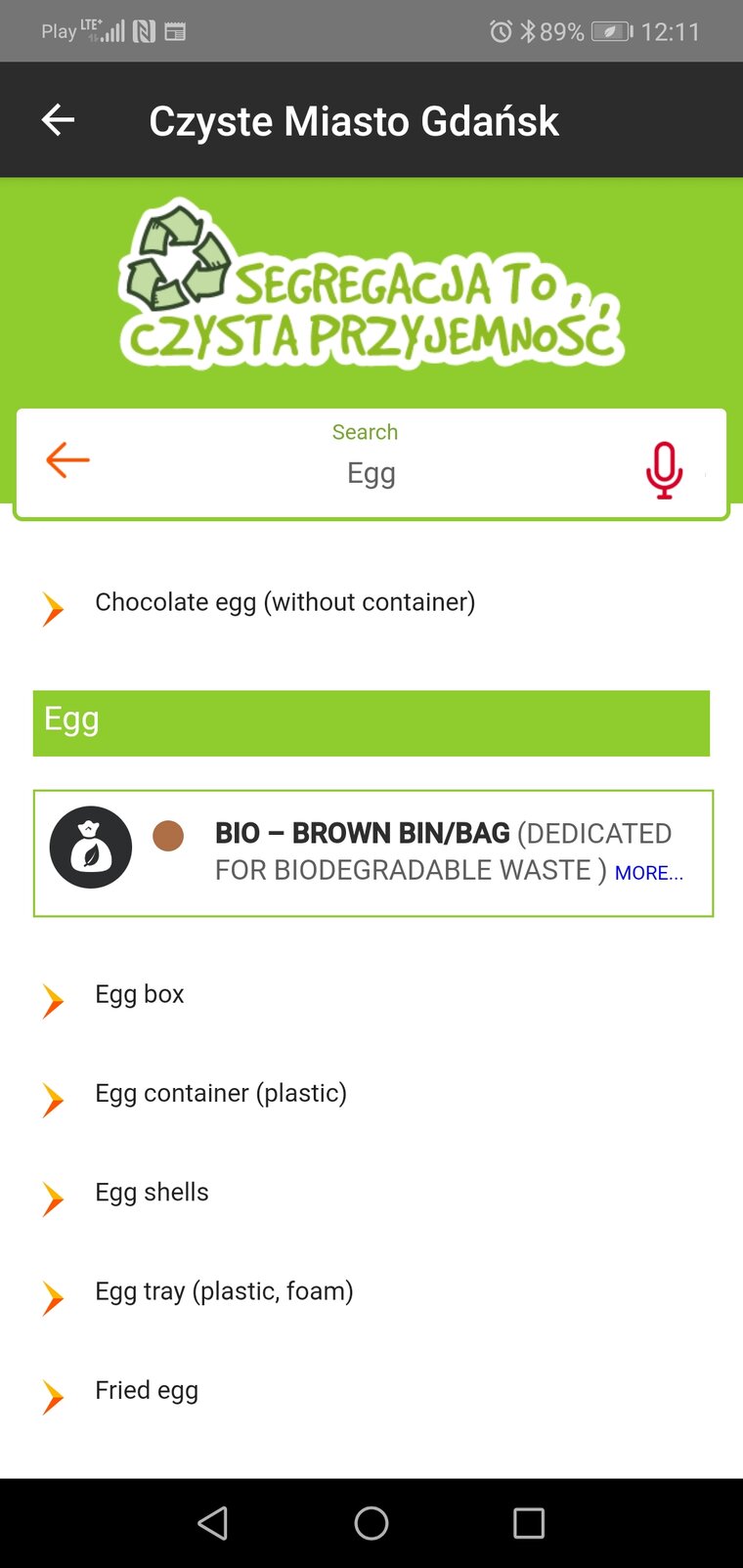Open Chocolate egg (without container) result

click(371, 603)
